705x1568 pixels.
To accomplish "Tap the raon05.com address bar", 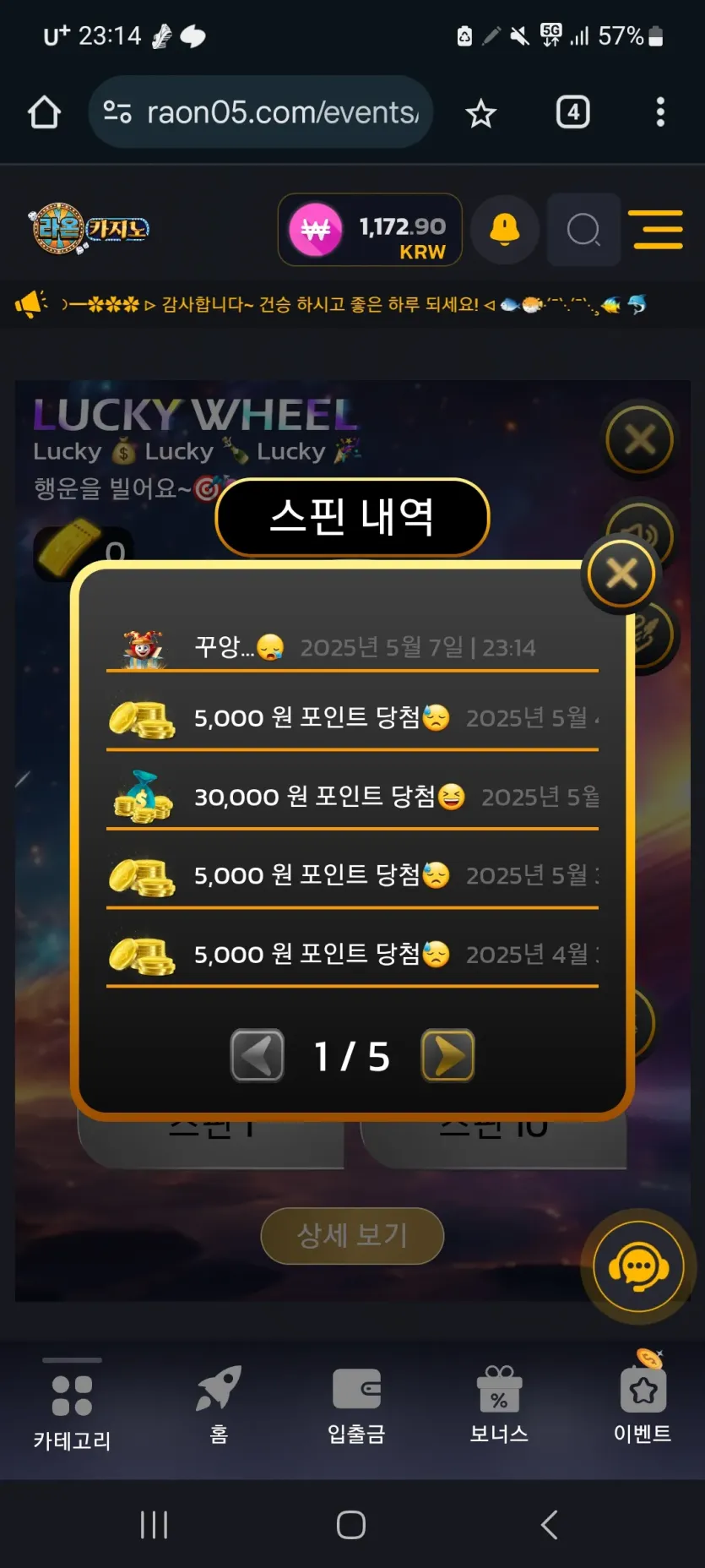I will [x=262, y=112].
